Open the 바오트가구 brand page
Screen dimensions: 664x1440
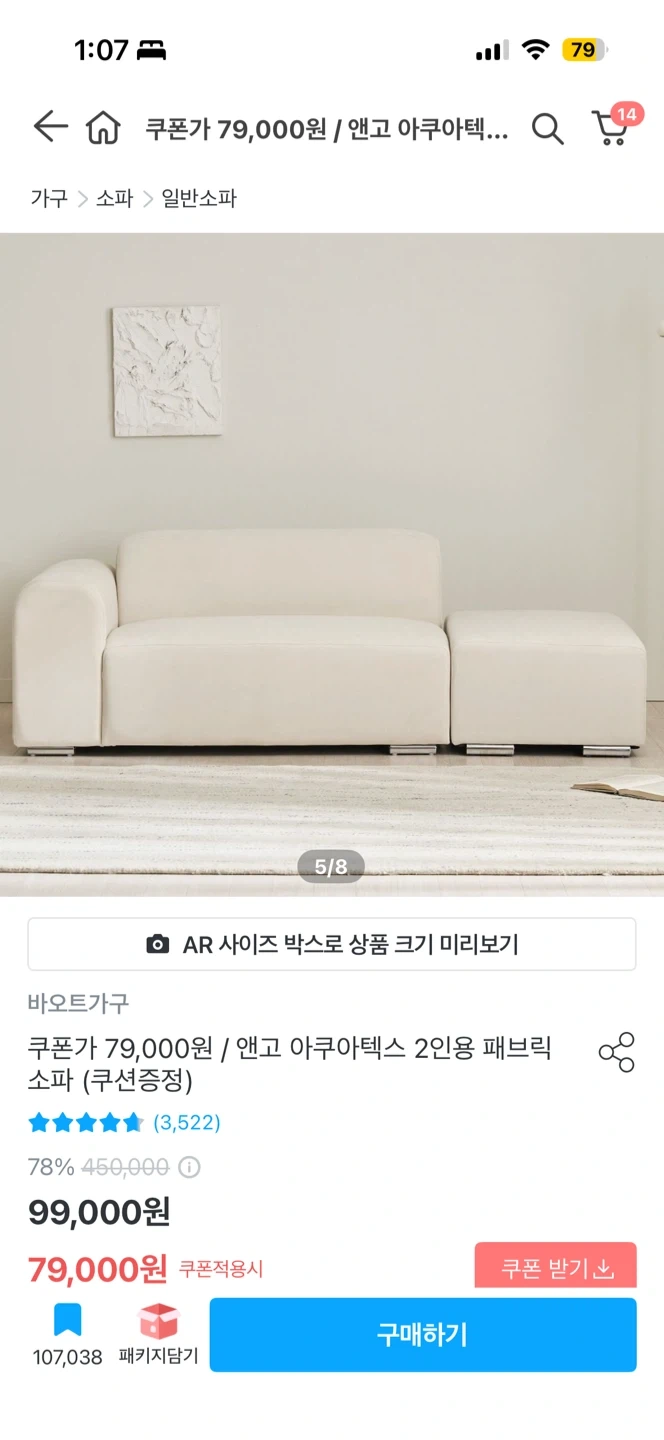[x=78, y=1003]
